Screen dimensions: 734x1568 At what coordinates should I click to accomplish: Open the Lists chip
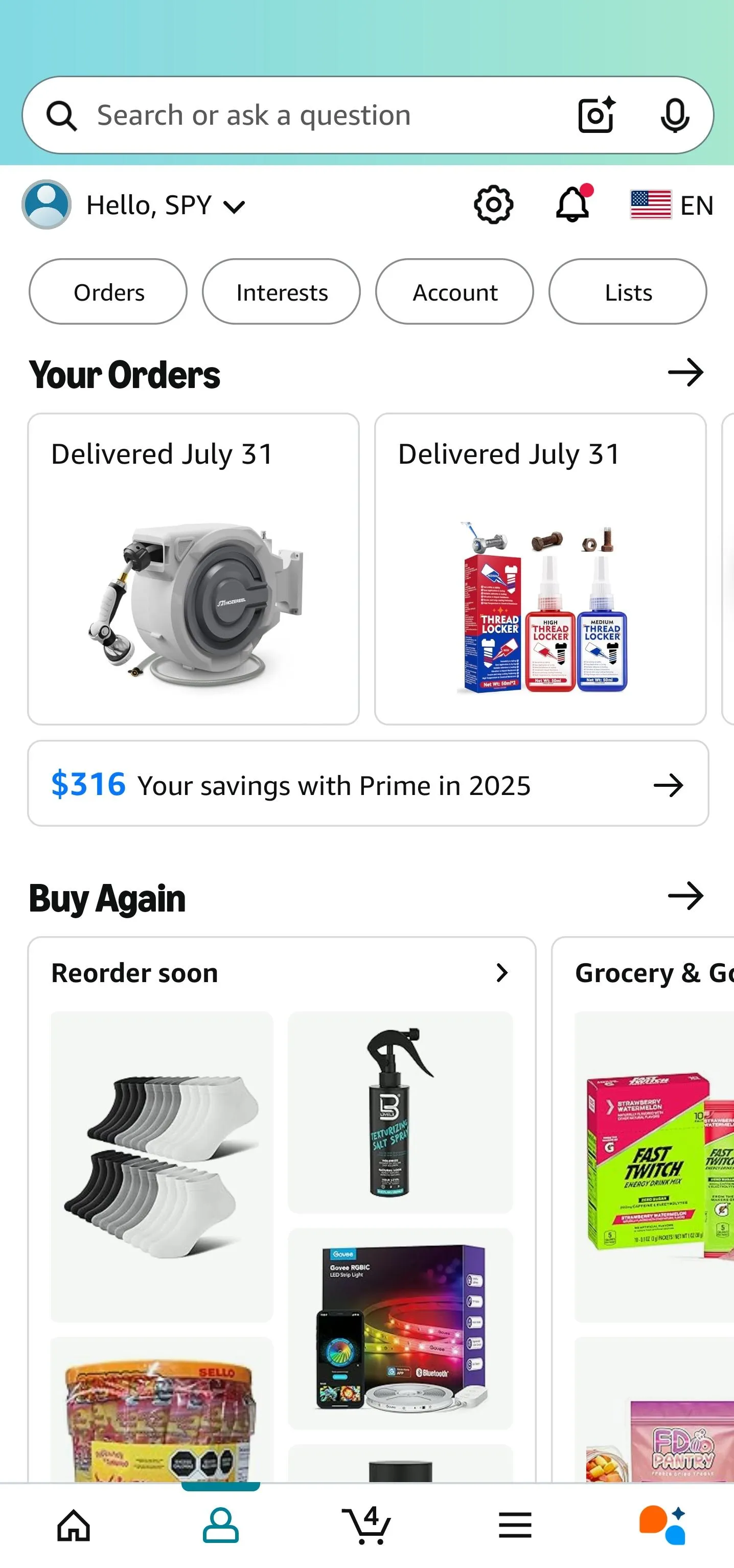click(x=628, y=292)
